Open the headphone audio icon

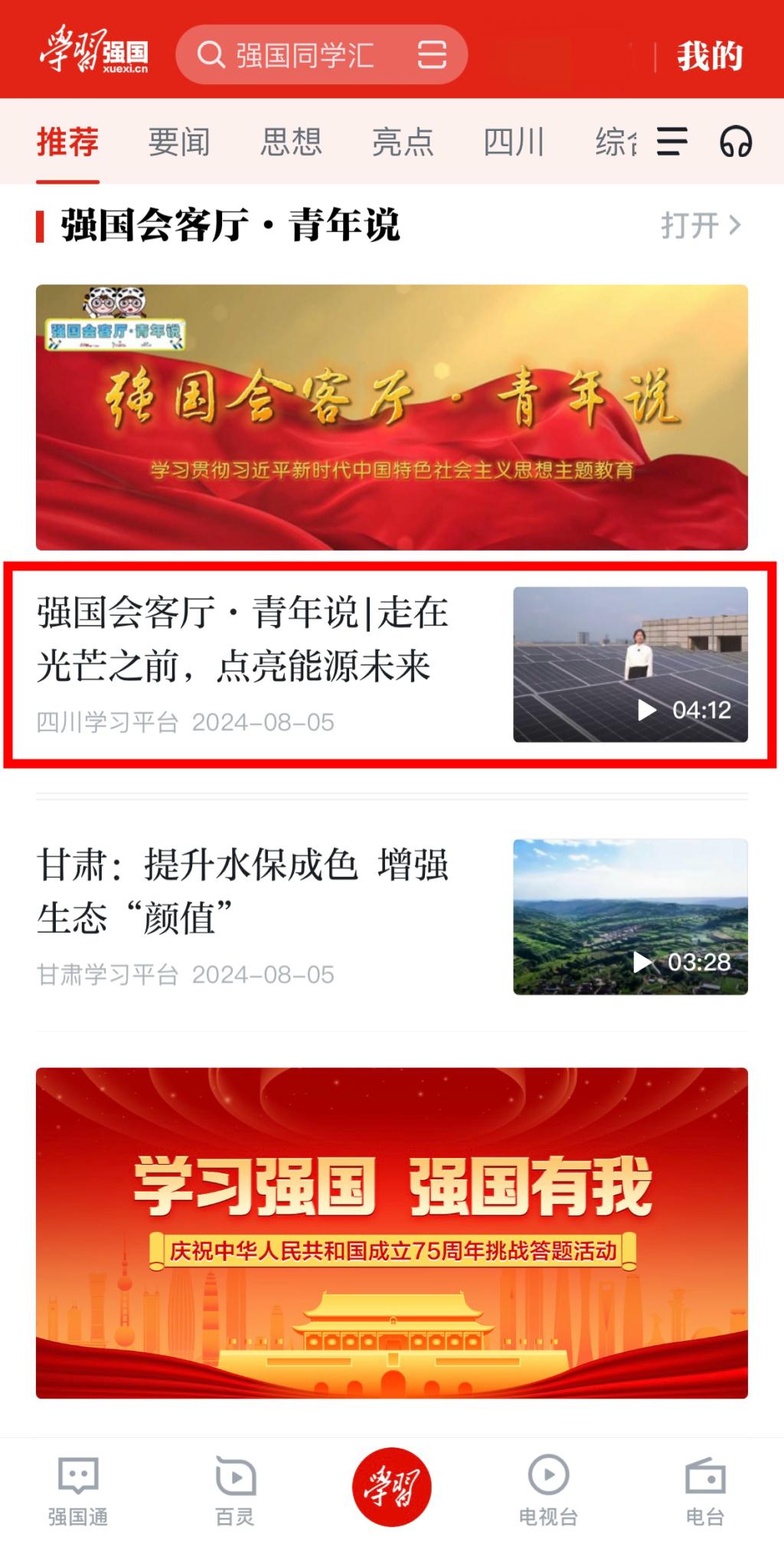click(736, 142)
